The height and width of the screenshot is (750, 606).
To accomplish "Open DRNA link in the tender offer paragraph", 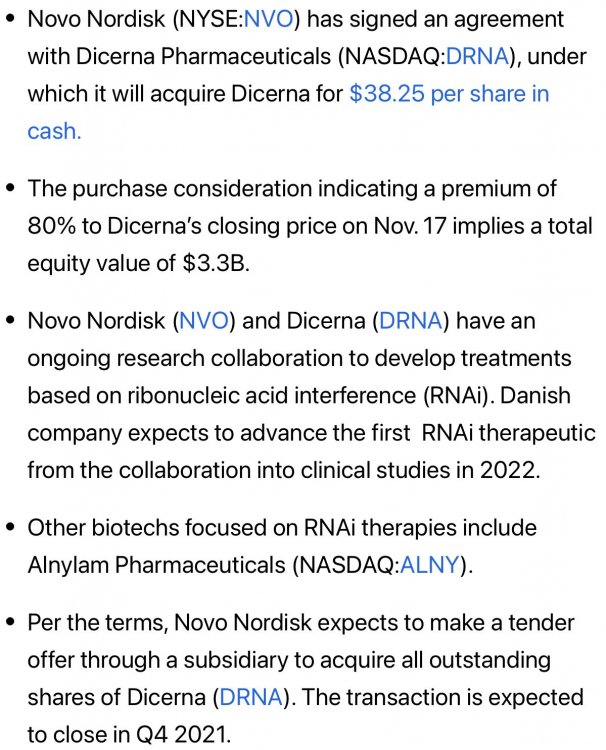I will point(250,697).
